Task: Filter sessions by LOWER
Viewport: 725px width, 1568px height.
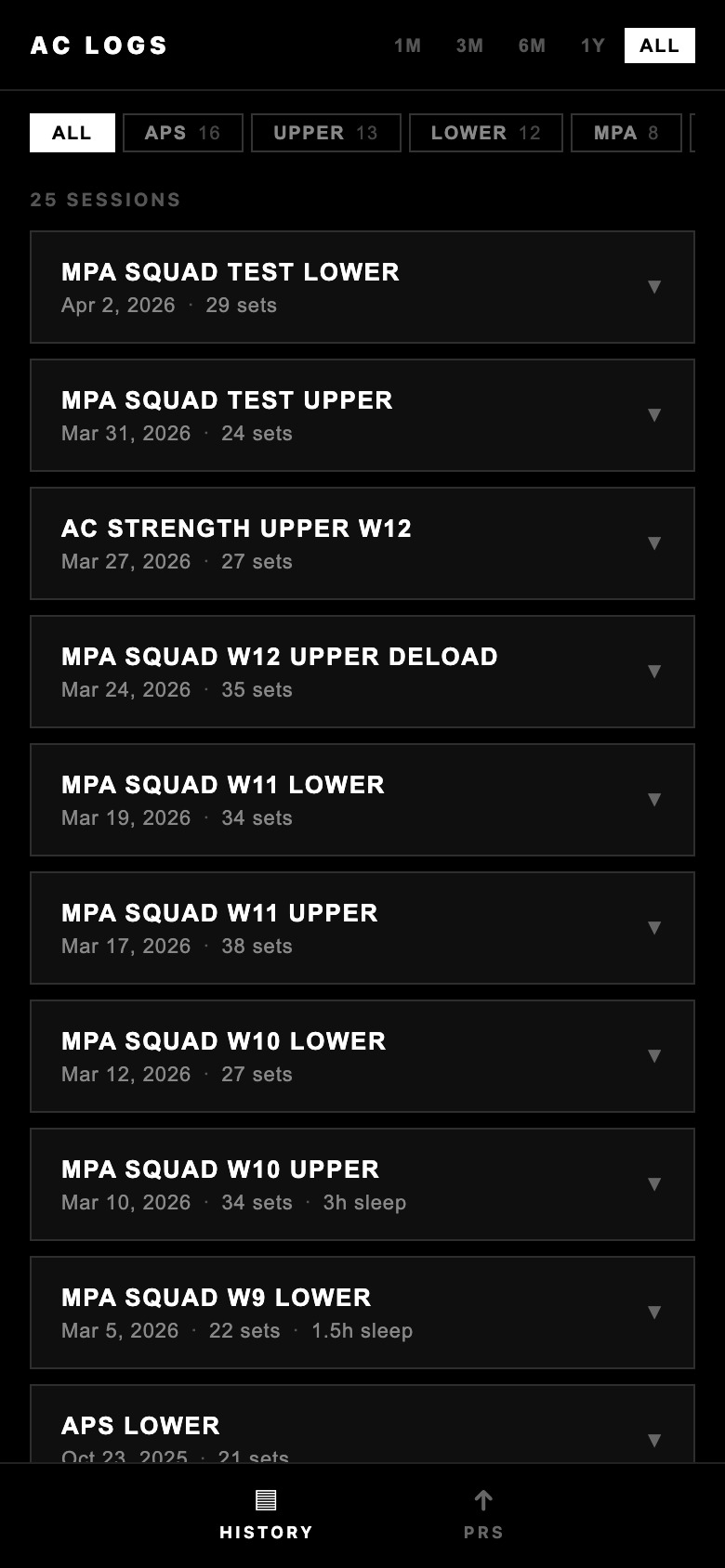Action: (485, 133)
